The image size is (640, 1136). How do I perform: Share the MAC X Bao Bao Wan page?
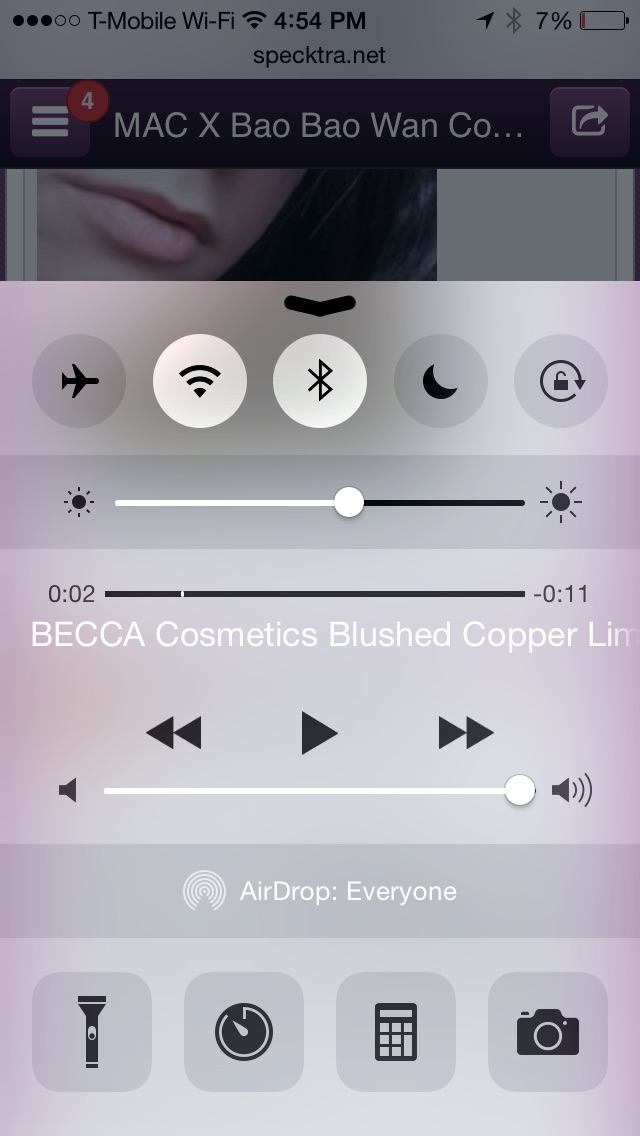coord(589,123)
